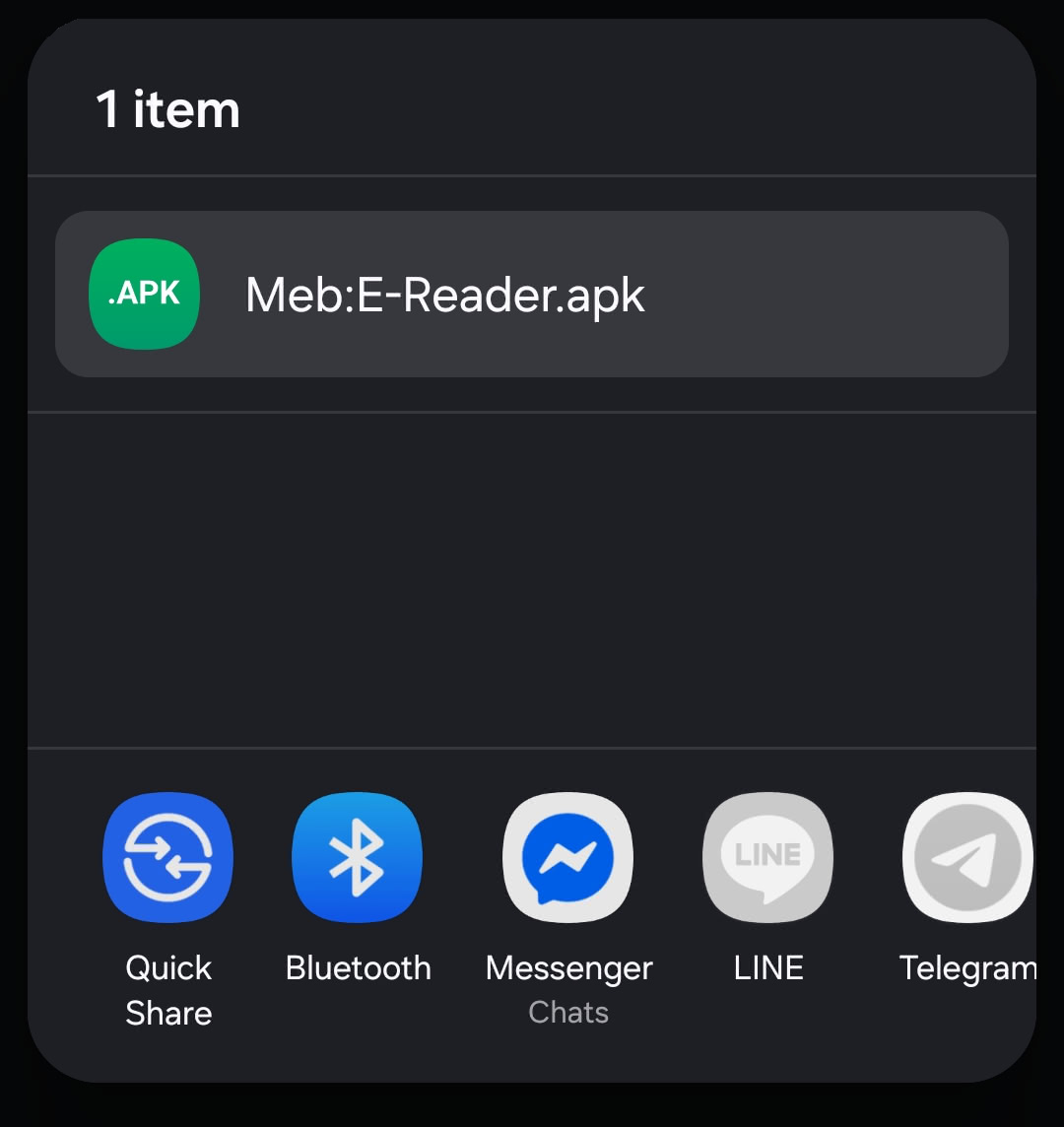Share to Messenger Chats
The width and height of the screenshot is (1064, 1127).
[x=567, y=858]
